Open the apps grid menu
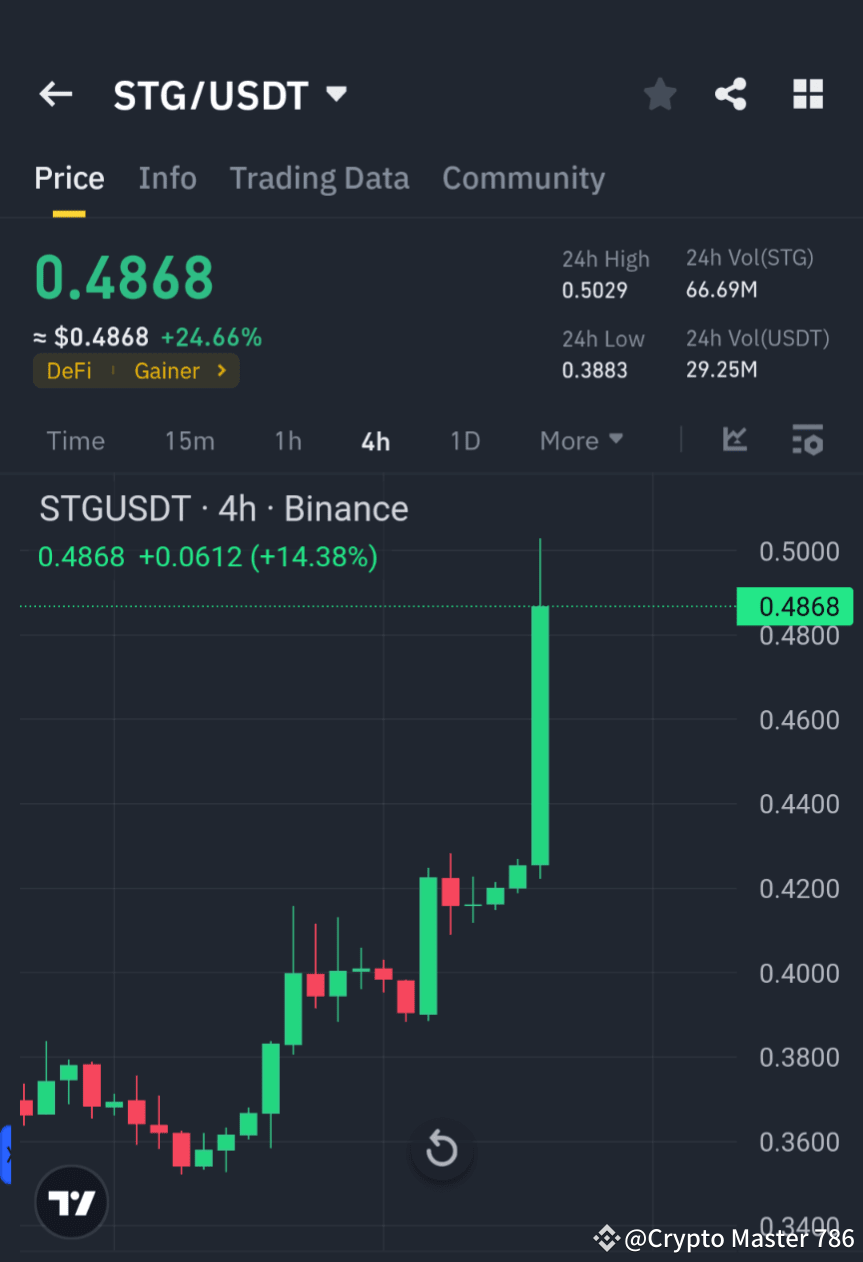Image resolution: width=863 pixels, height=1262 pixels. coord(807,93)
